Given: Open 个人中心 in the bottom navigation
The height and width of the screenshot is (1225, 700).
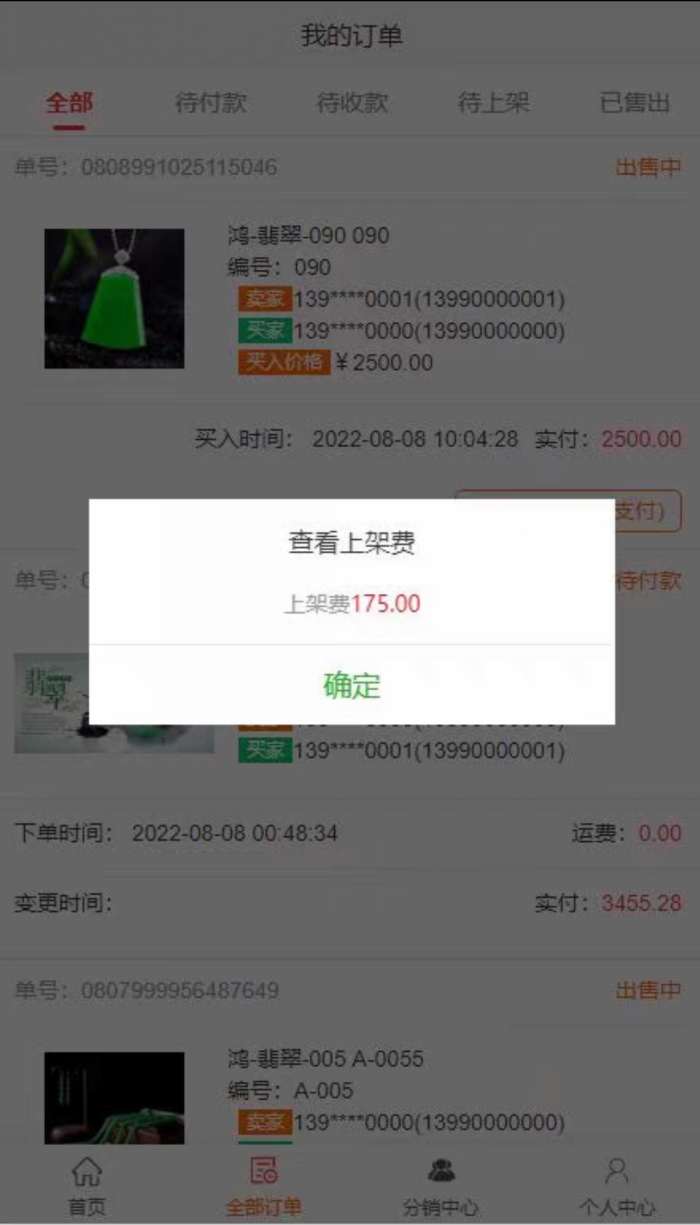Looking at the screenshot, I should point(617,1187).
